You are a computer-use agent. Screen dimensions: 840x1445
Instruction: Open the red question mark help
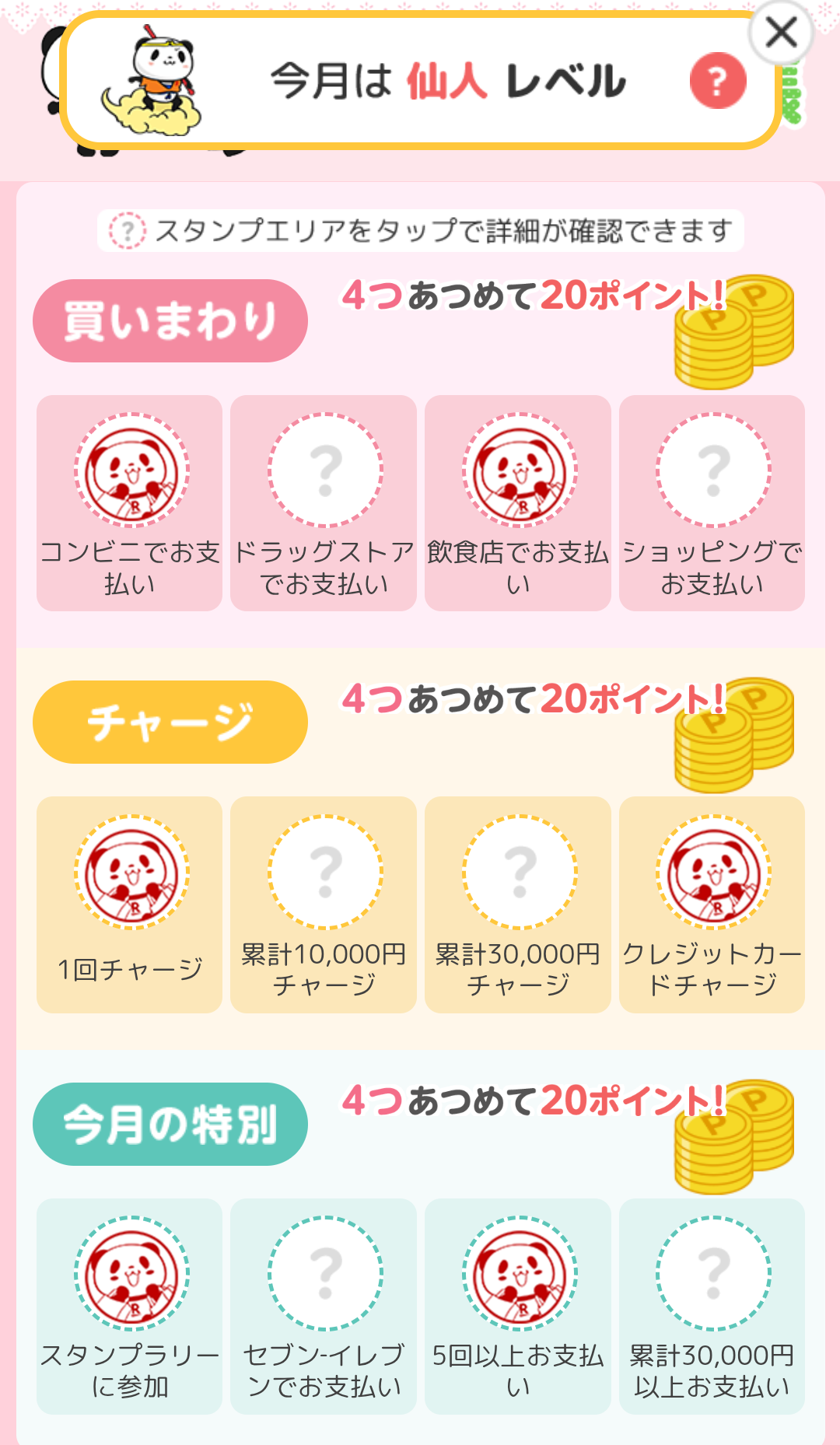pyautogui.click(x=717, y=81)
